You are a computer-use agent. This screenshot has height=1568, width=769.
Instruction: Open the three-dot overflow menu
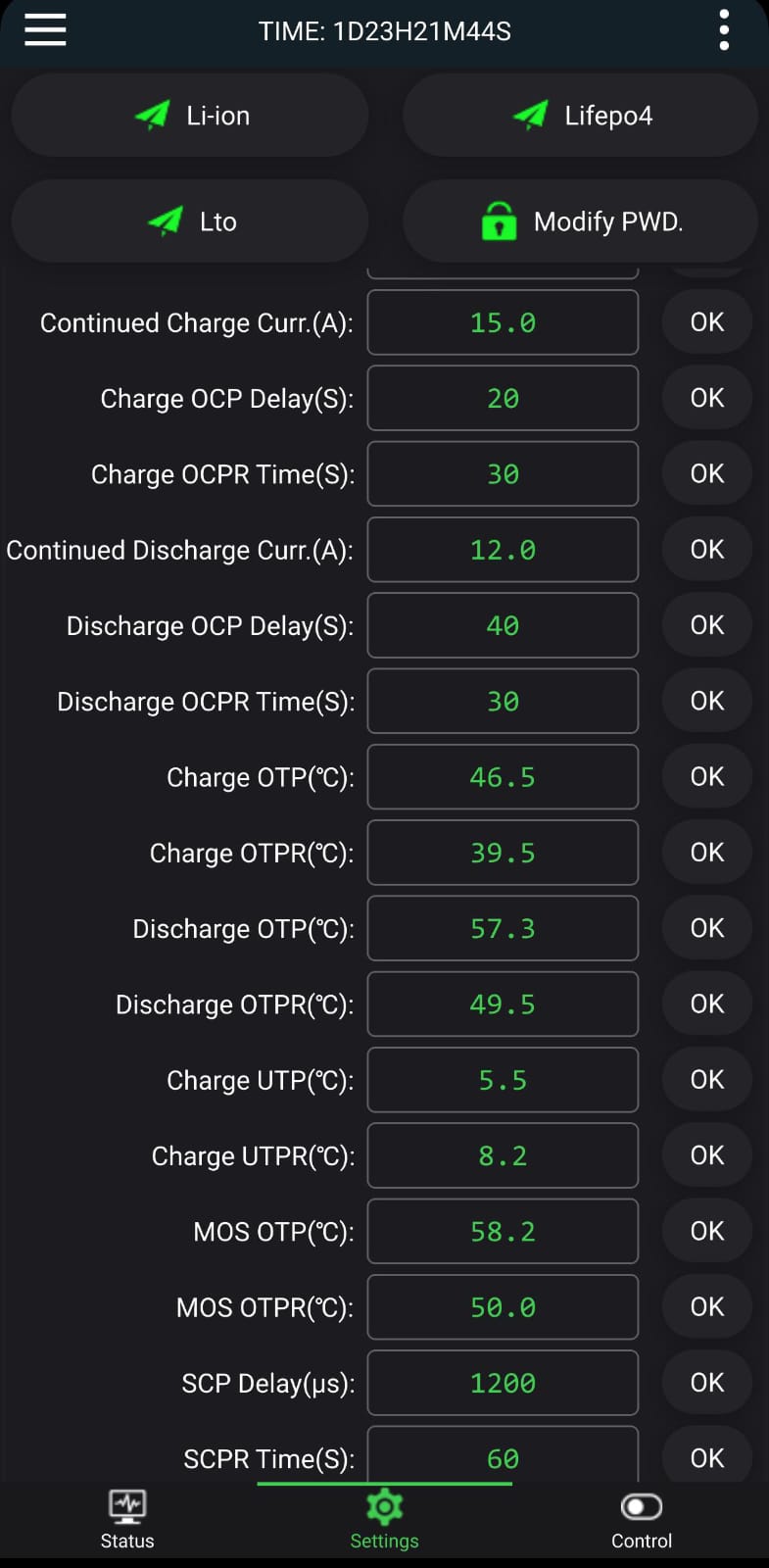point(724,30)
